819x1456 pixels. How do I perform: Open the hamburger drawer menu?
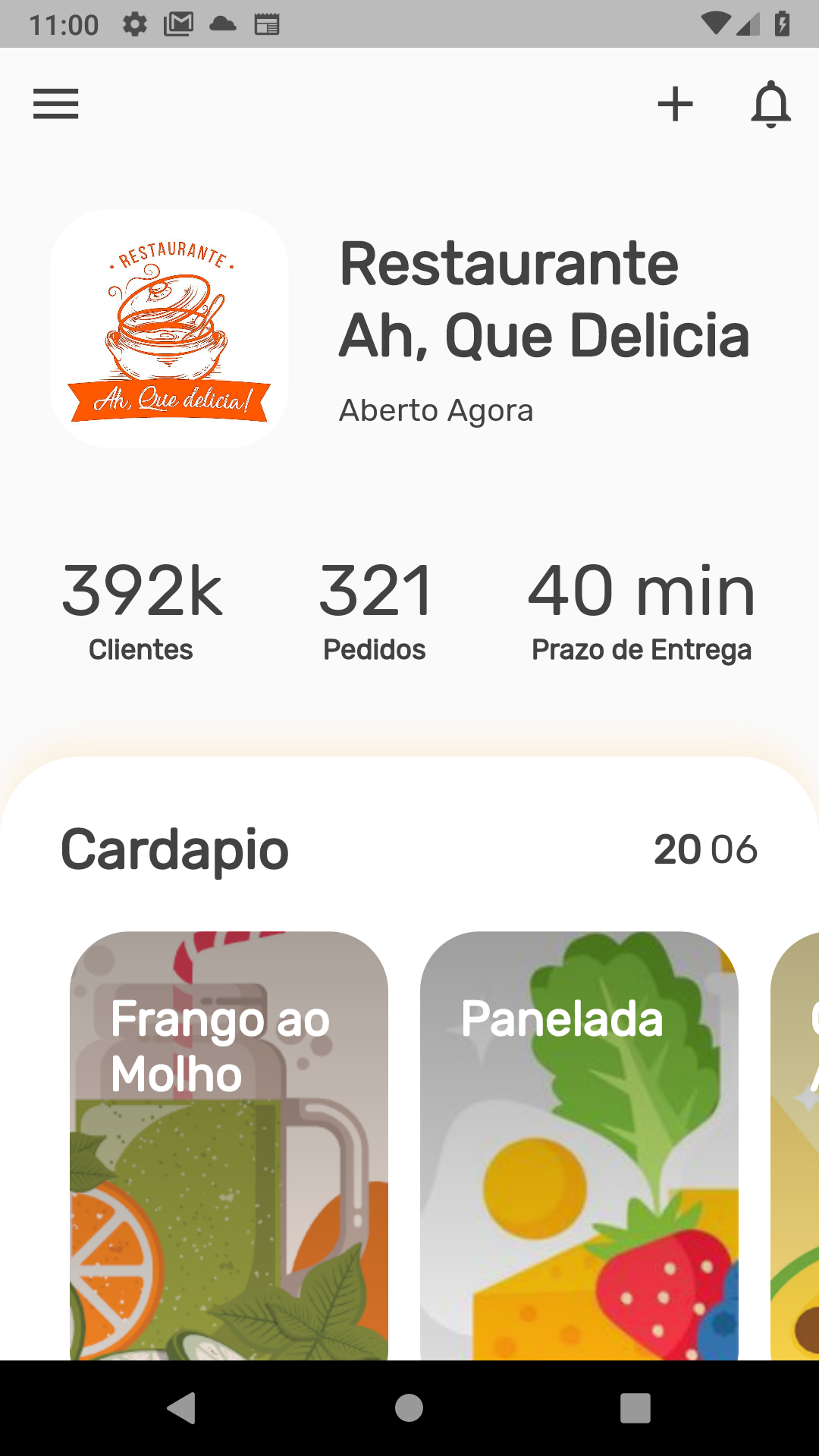[55, 104]
